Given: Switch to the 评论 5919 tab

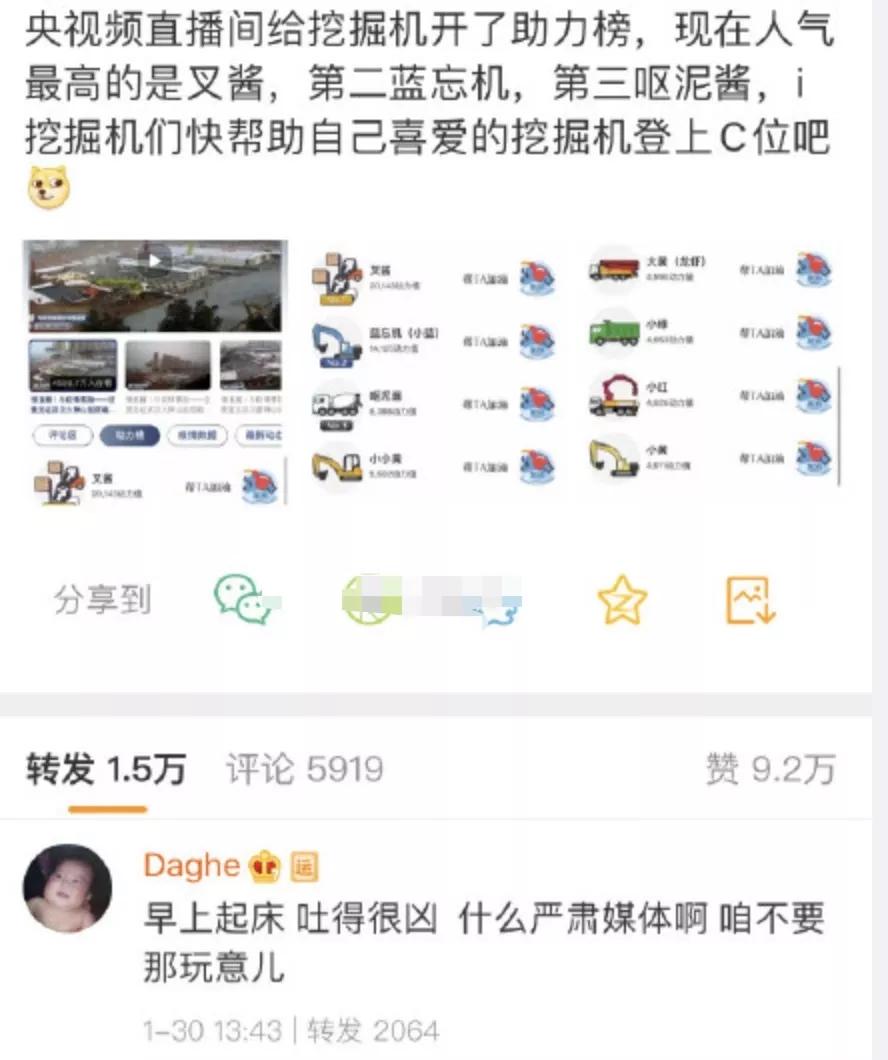Looking at the screenshot, I should pos(304,769).
